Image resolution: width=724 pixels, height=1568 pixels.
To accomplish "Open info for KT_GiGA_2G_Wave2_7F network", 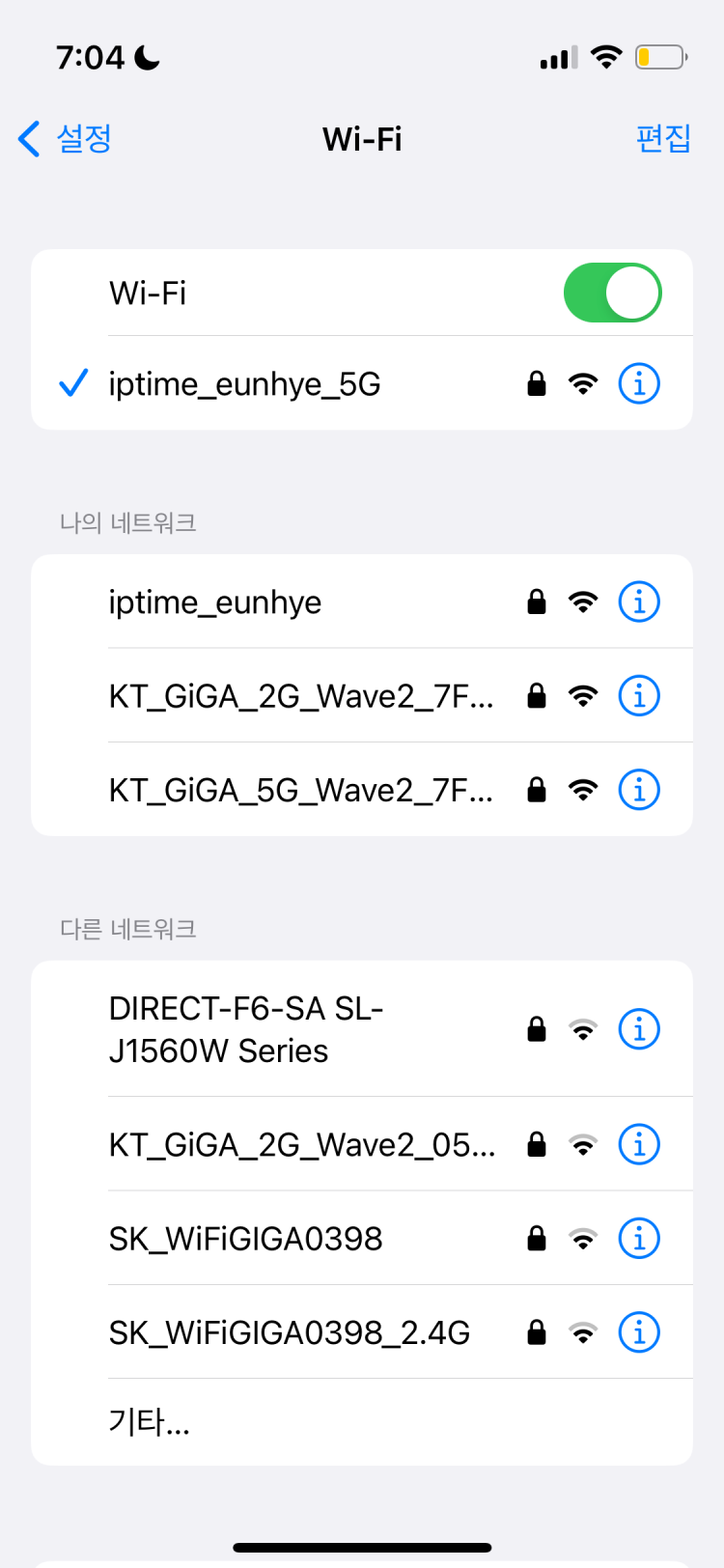I will 638,695.
